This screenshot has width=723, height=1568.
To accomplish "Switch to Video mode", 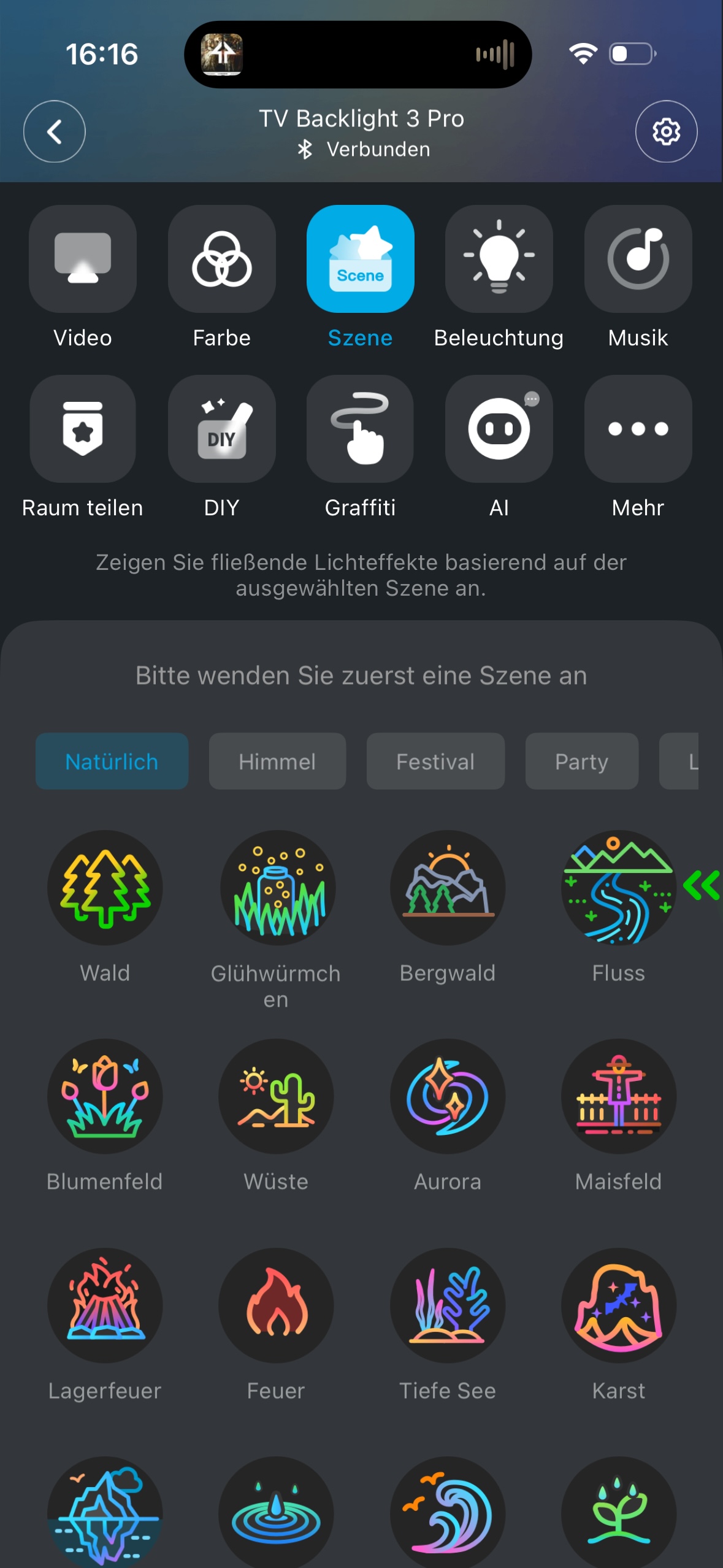I will click(x=83, y=259).
